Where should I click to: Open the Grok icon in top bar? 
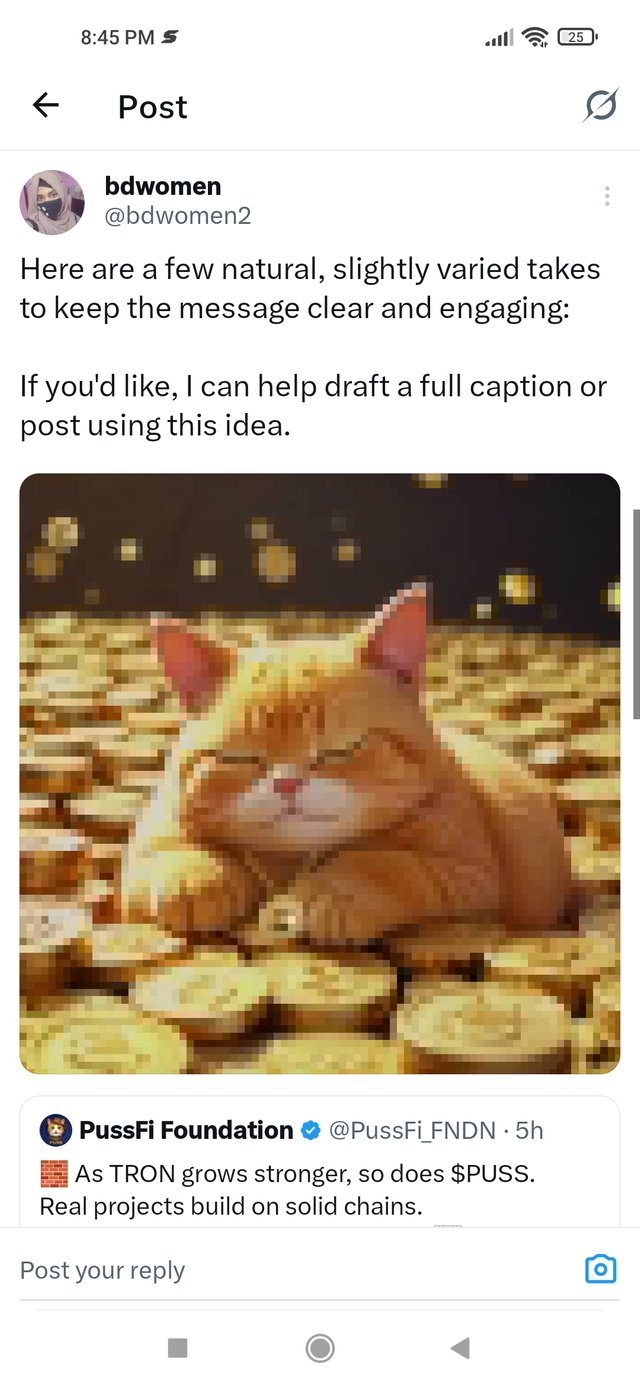pos(600,105)
